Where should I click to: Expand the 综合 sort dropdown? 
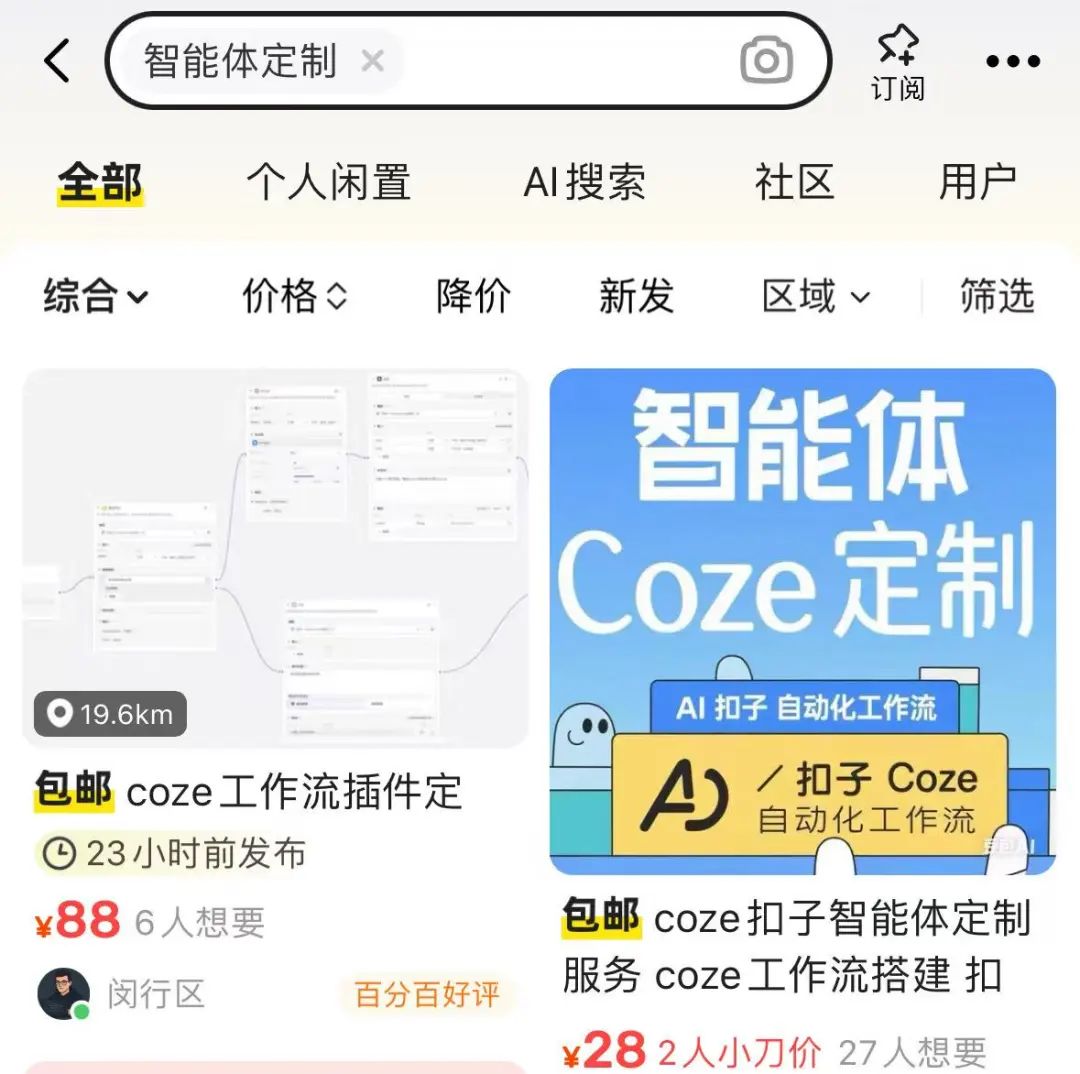(95, 297)
